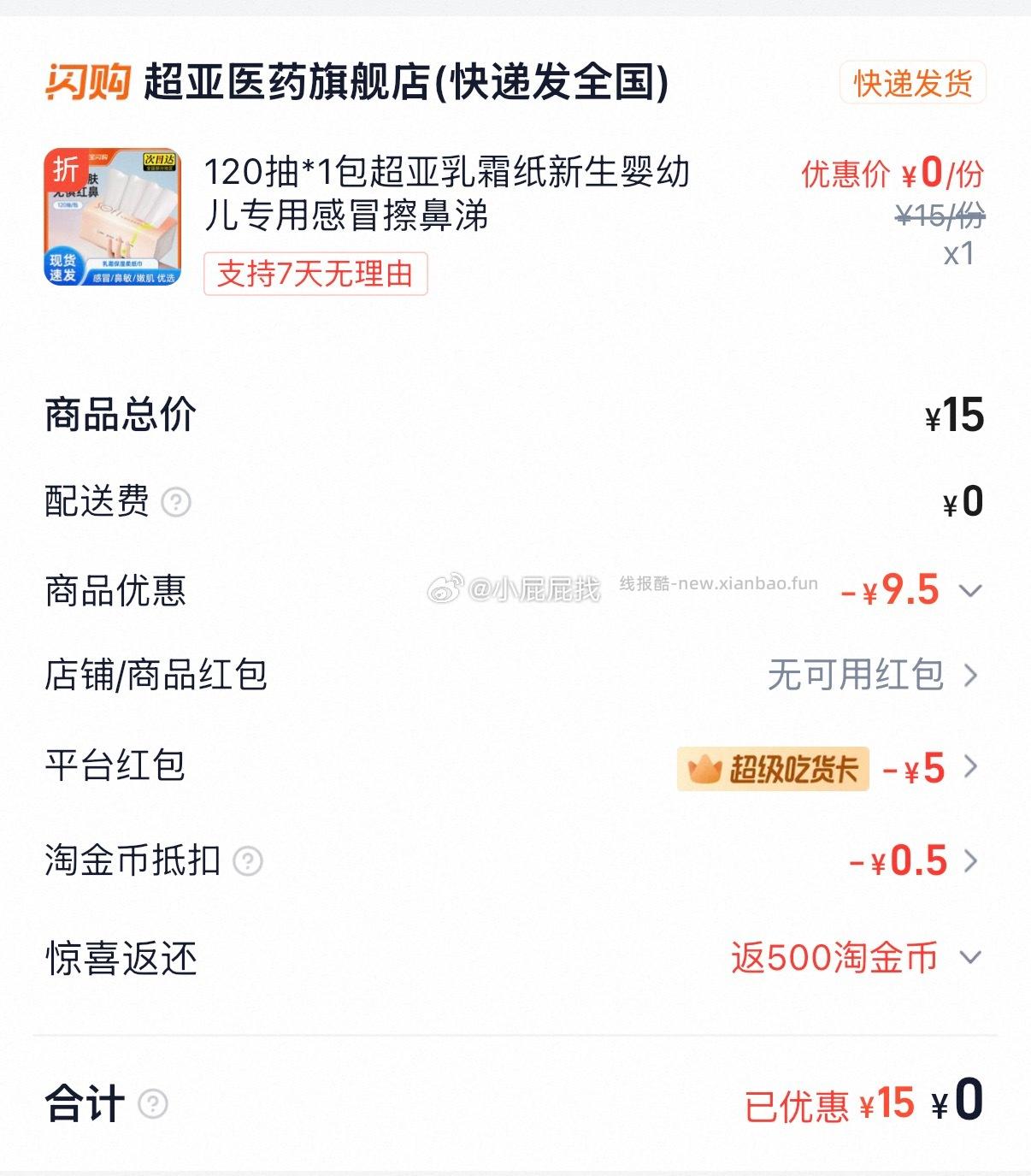Open the 超亚乳霜纸 product thumbnail

click(x=112, y=217)
